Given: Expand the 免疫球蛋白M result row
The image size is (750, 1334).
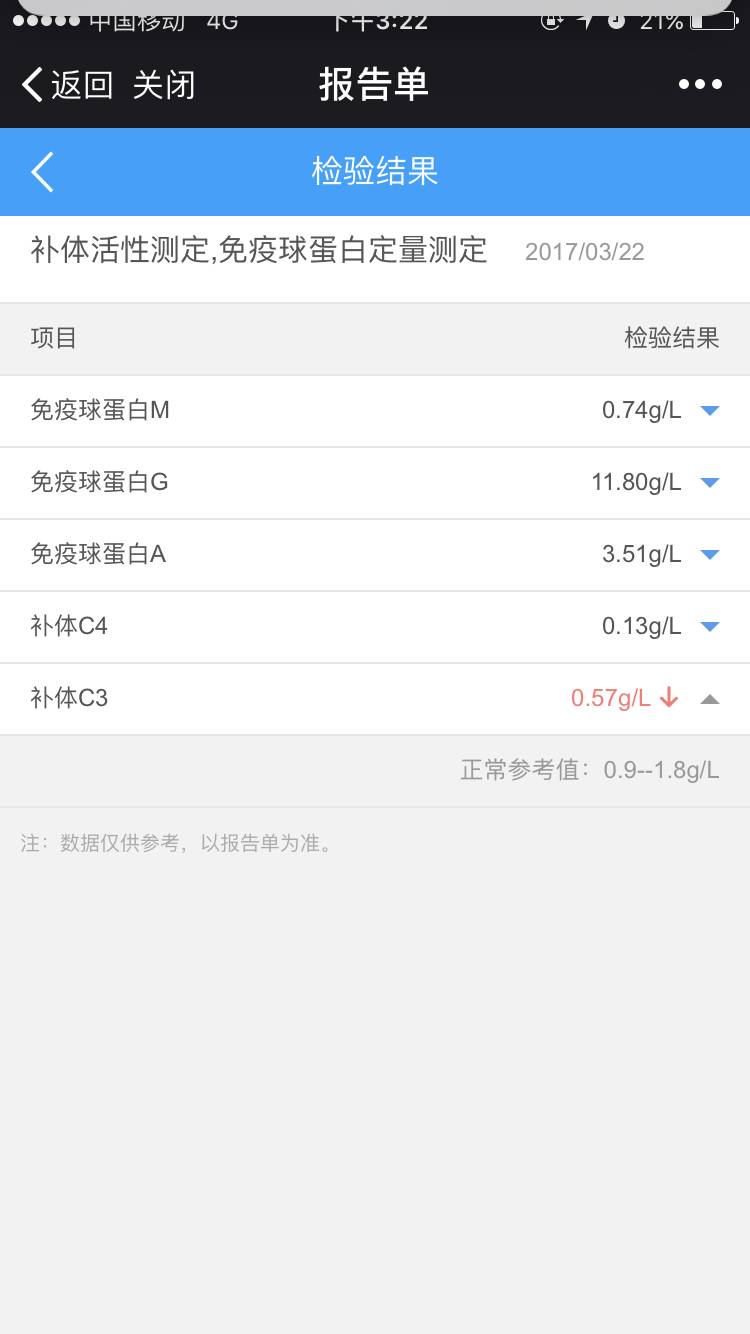Looking at the screenshot, I should coord(710,410).
